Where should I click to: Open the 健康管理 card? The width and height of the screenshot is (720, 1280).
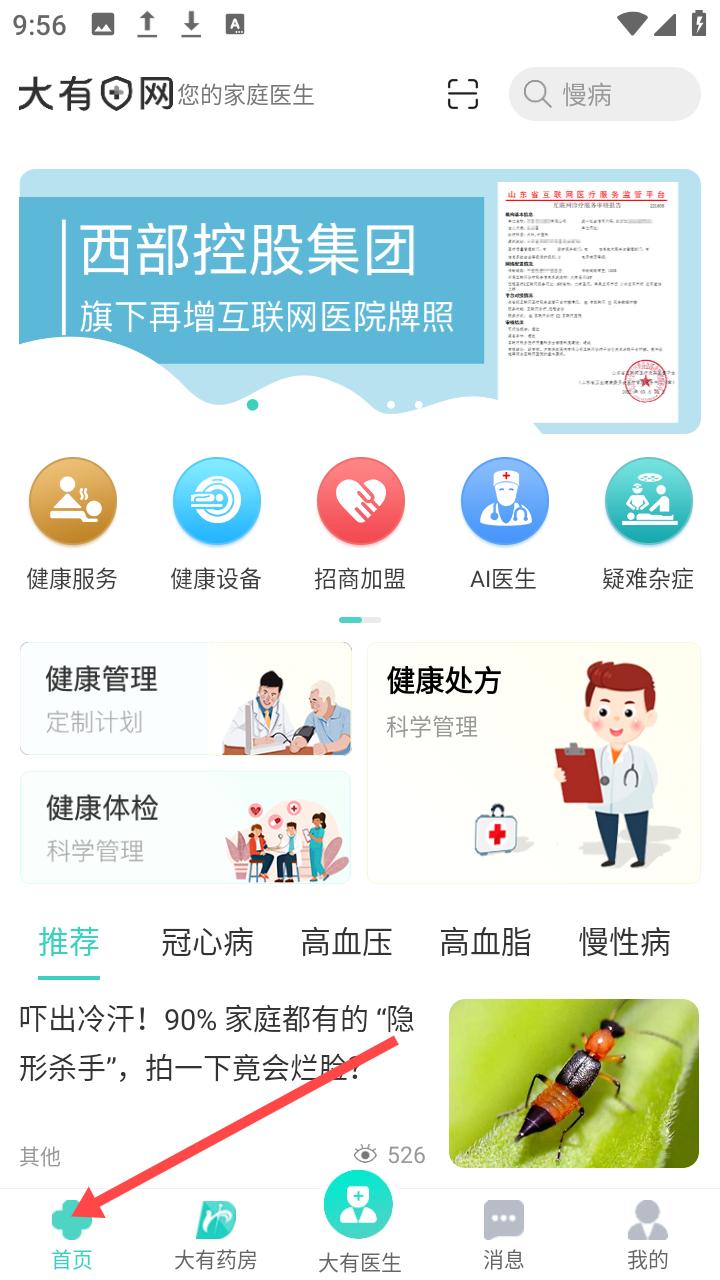(186, 699)
